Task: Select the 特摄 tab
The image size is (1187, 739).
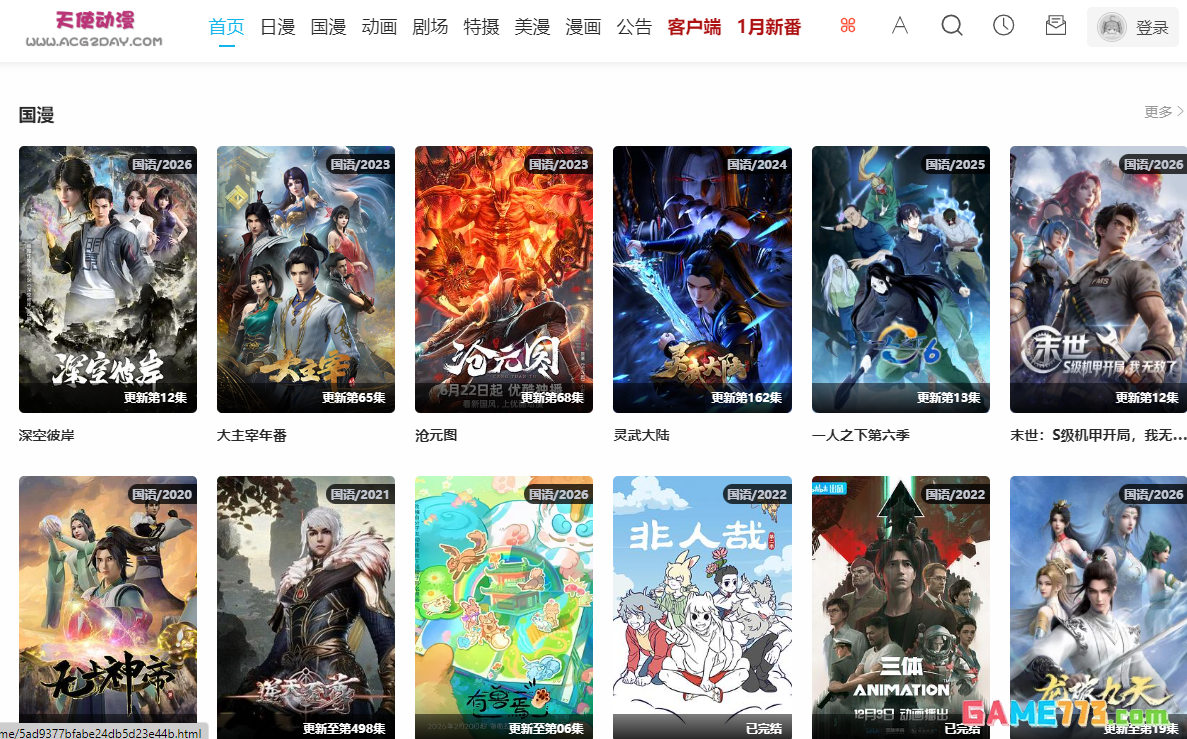Action: [x=481, y=27]
